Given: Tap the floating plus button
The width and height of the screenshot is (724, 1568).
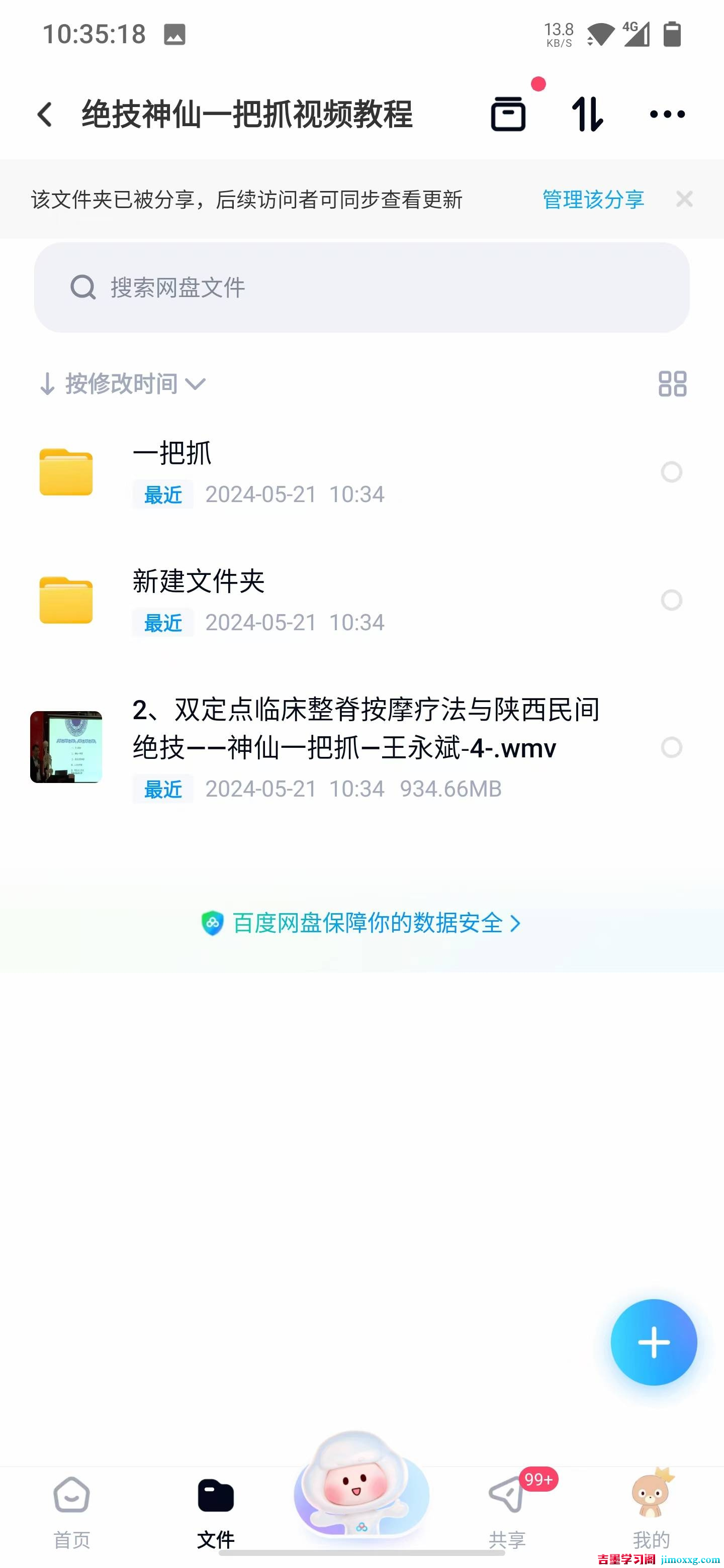Looking at the screenshot, I should [x=654, y=1343].
